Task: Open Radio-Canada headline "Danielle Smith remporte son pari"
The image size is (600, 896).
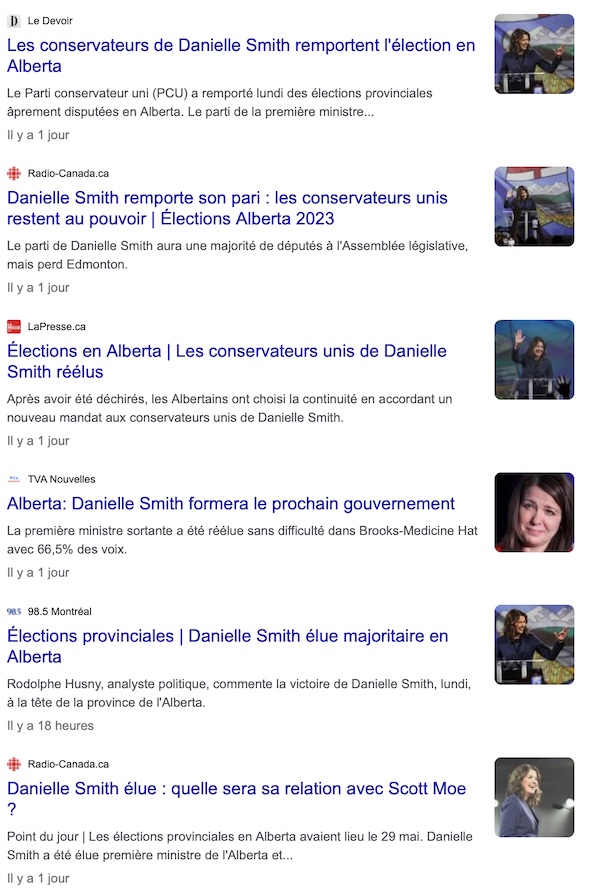Action: pyautogui.click(x=227, y=208)
